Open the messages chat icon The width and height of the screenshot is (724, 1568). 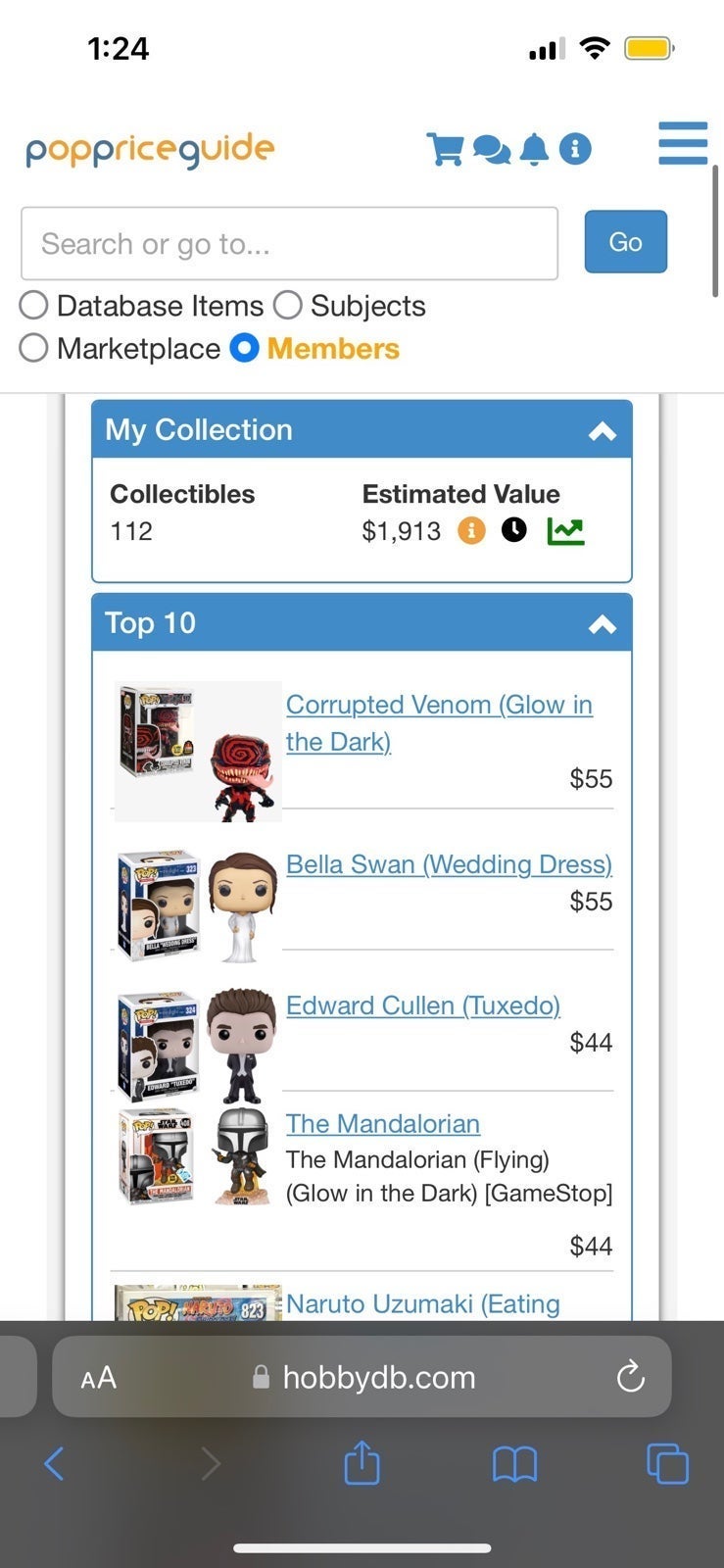491,149
